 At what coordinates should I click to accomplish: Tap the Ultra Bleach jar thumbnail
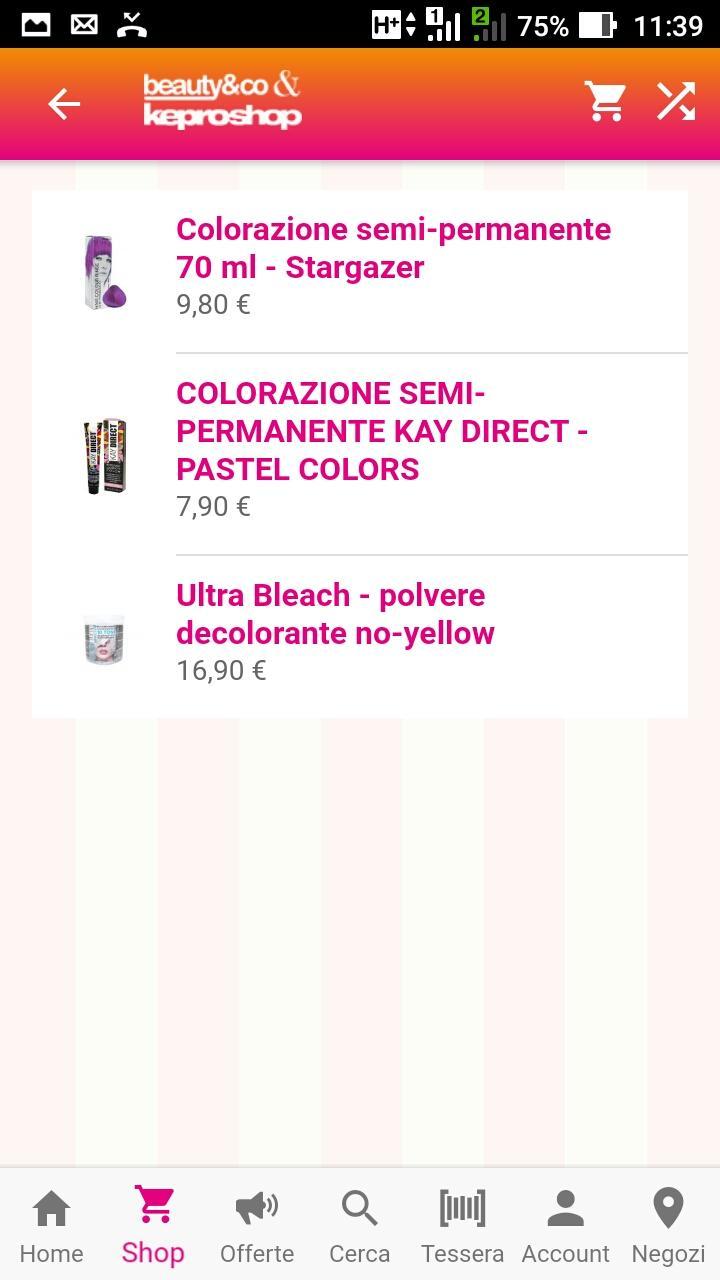[104, 640]
